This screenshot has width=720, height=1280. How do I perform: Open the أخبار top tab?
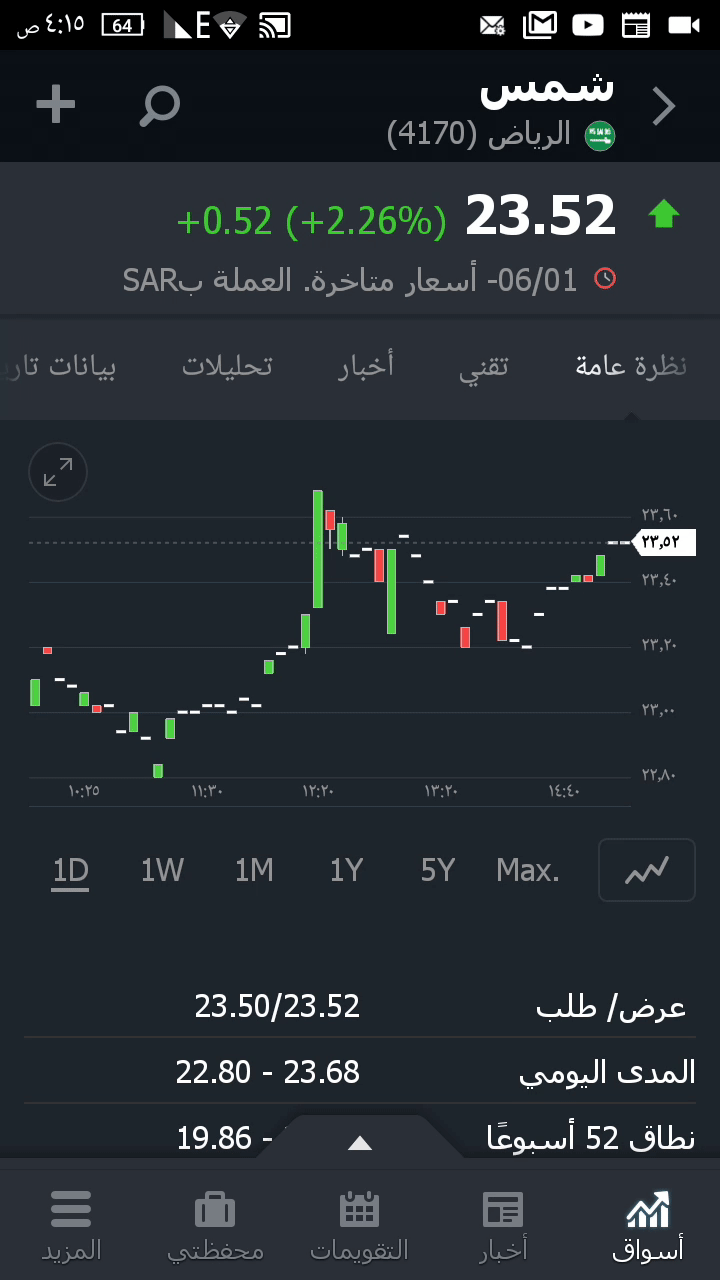pyautogui.click(x=366, y=366)
